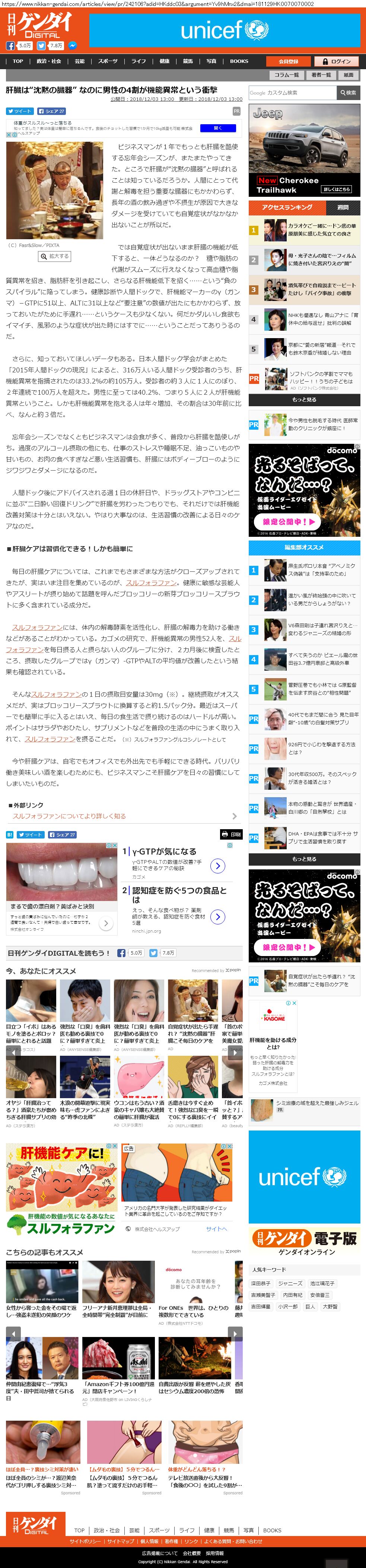Print the article with the 印刷 button
Image resolution: width=366 pixels, height=1568 pixels.
(x=232, y=834)
